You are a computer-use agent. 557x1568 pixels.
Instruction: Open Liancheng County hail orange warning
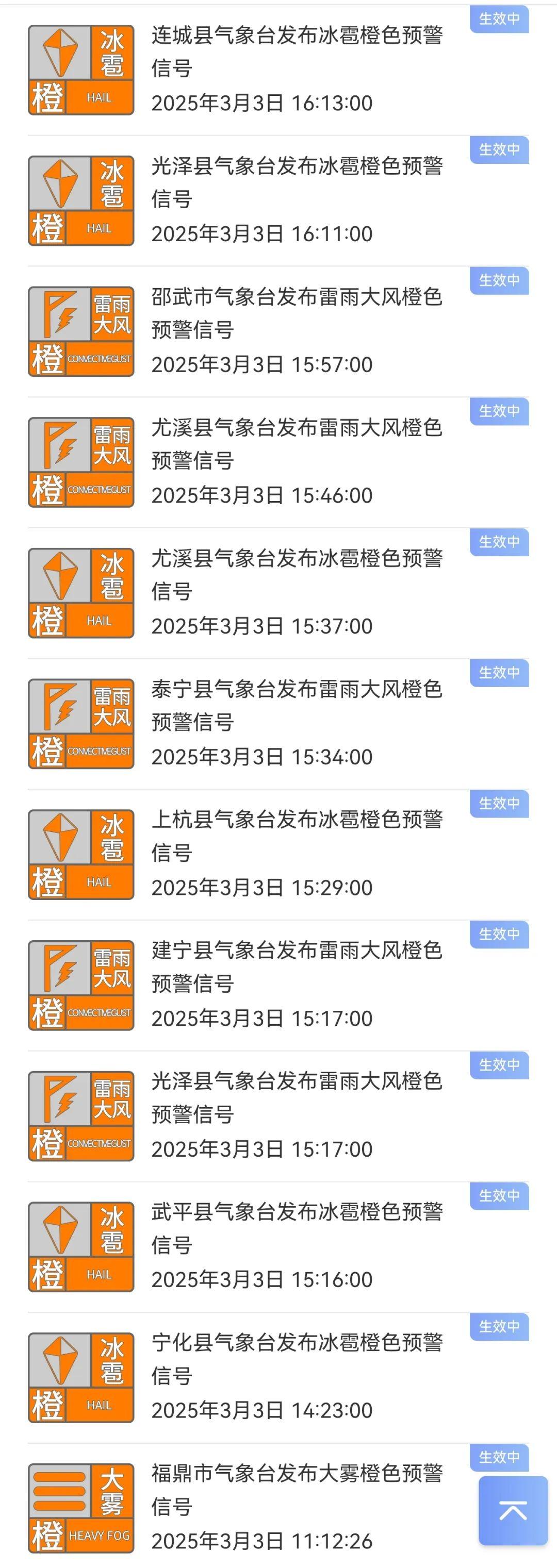(x=297, y=52)
